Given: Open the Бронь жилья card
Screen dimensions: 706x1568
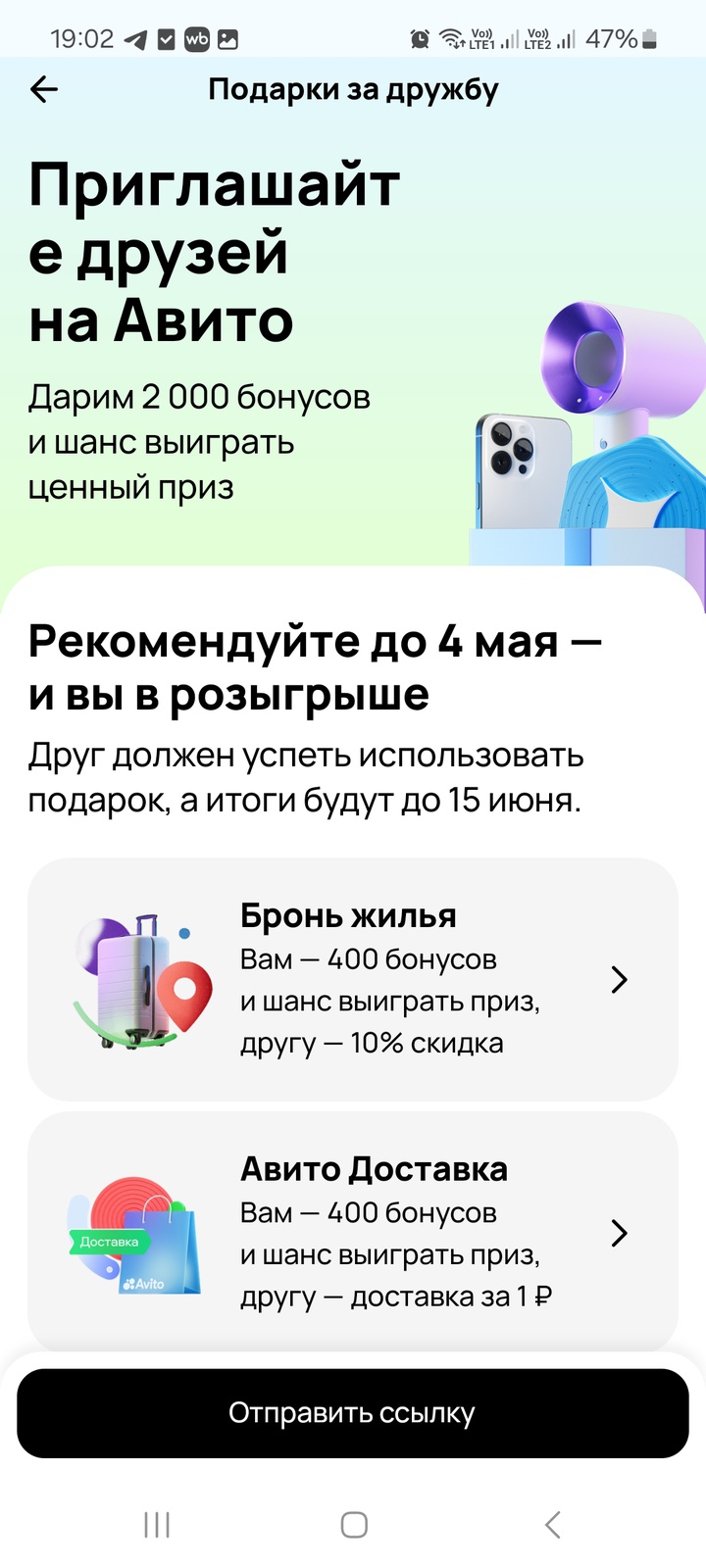Looking at the screenshot, I should coord(353,979).
